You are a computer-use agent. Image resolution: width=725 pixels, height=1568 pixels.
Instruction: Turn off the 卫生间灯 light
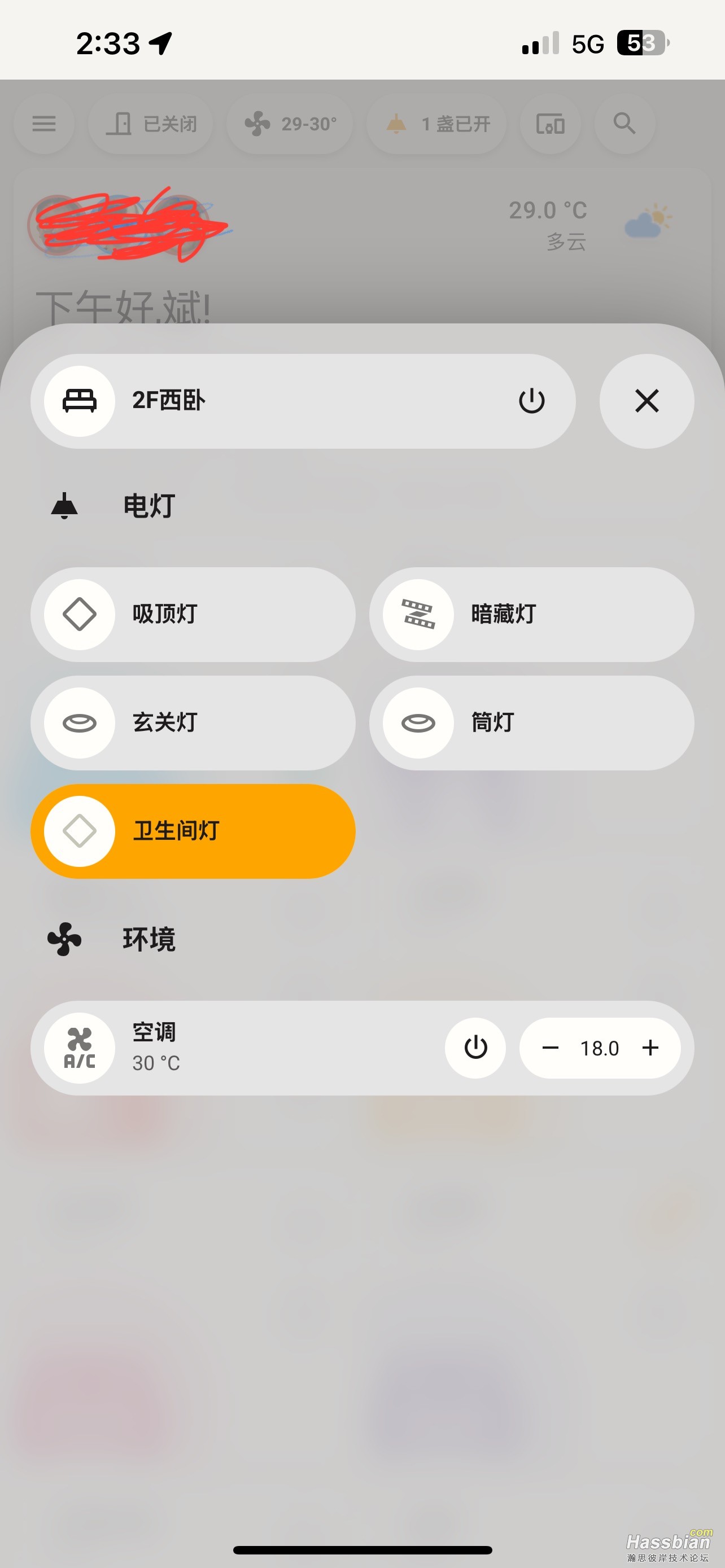click(x=193, y=831)
